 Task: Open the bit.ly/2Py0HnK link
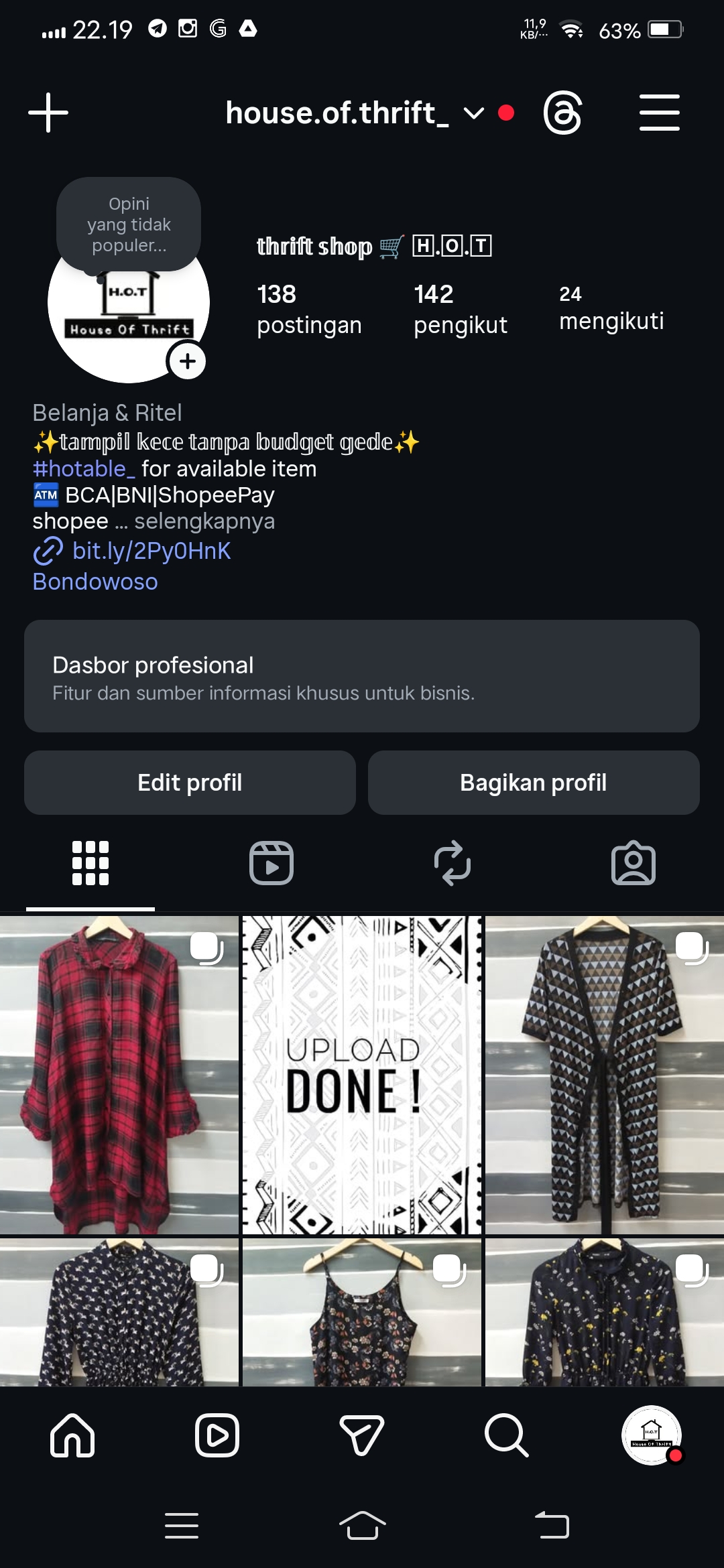(151, 551)
